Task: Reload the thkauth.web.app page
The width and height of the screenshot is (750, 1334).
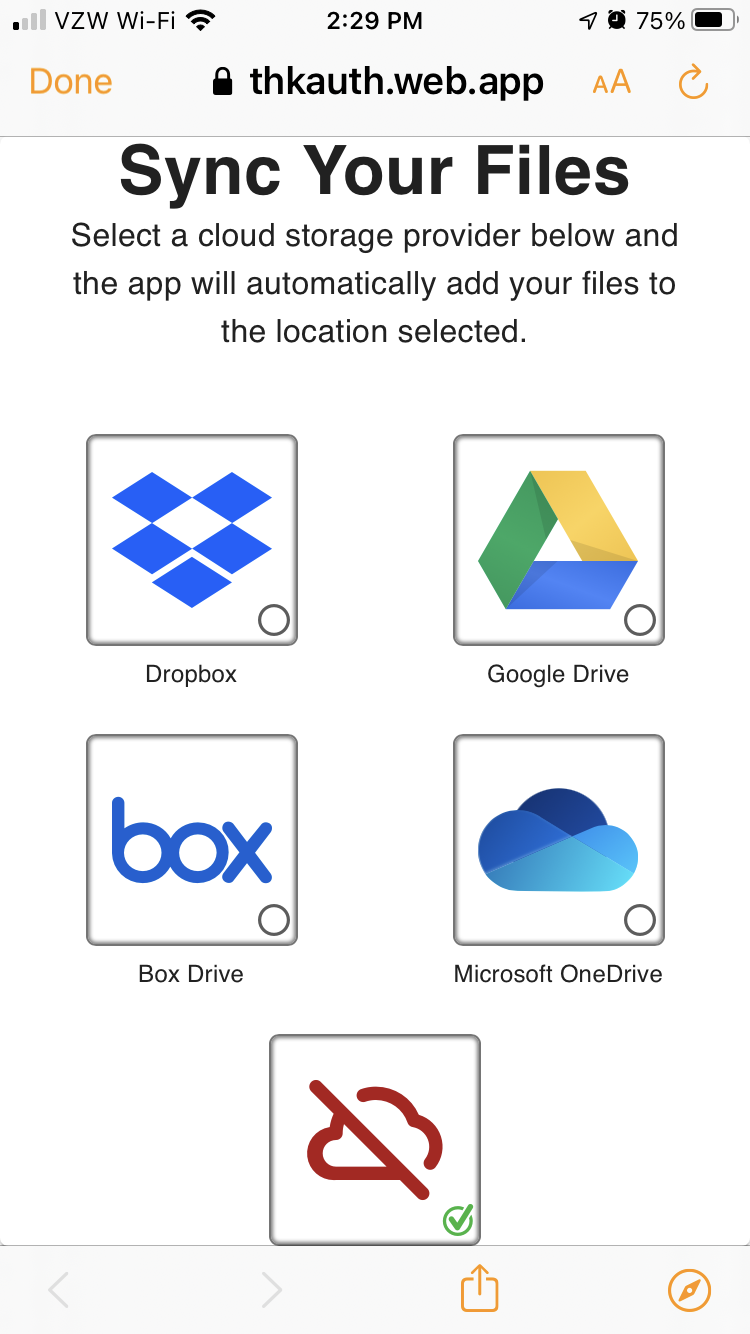Action: pos(693,82)
